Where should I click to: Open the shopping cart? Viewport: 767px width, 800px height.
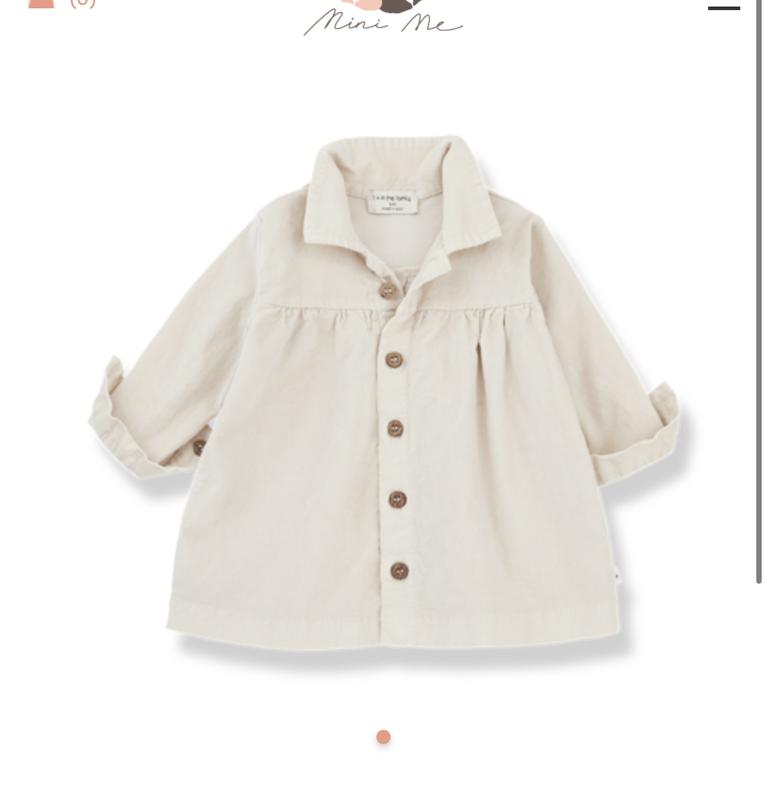coord(42,3)
